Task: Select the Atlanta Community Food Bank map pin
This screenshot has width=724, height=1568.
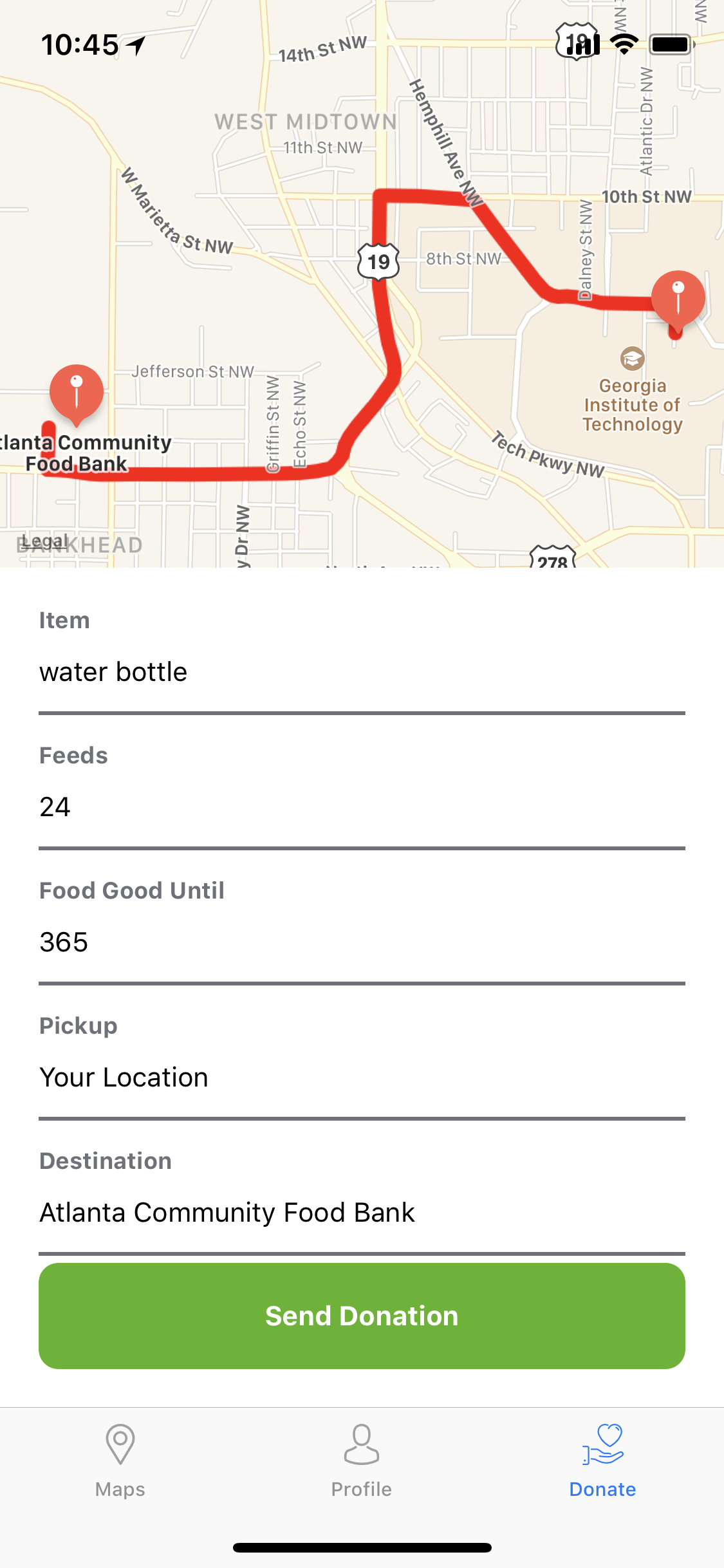Action: pos(77,391)
